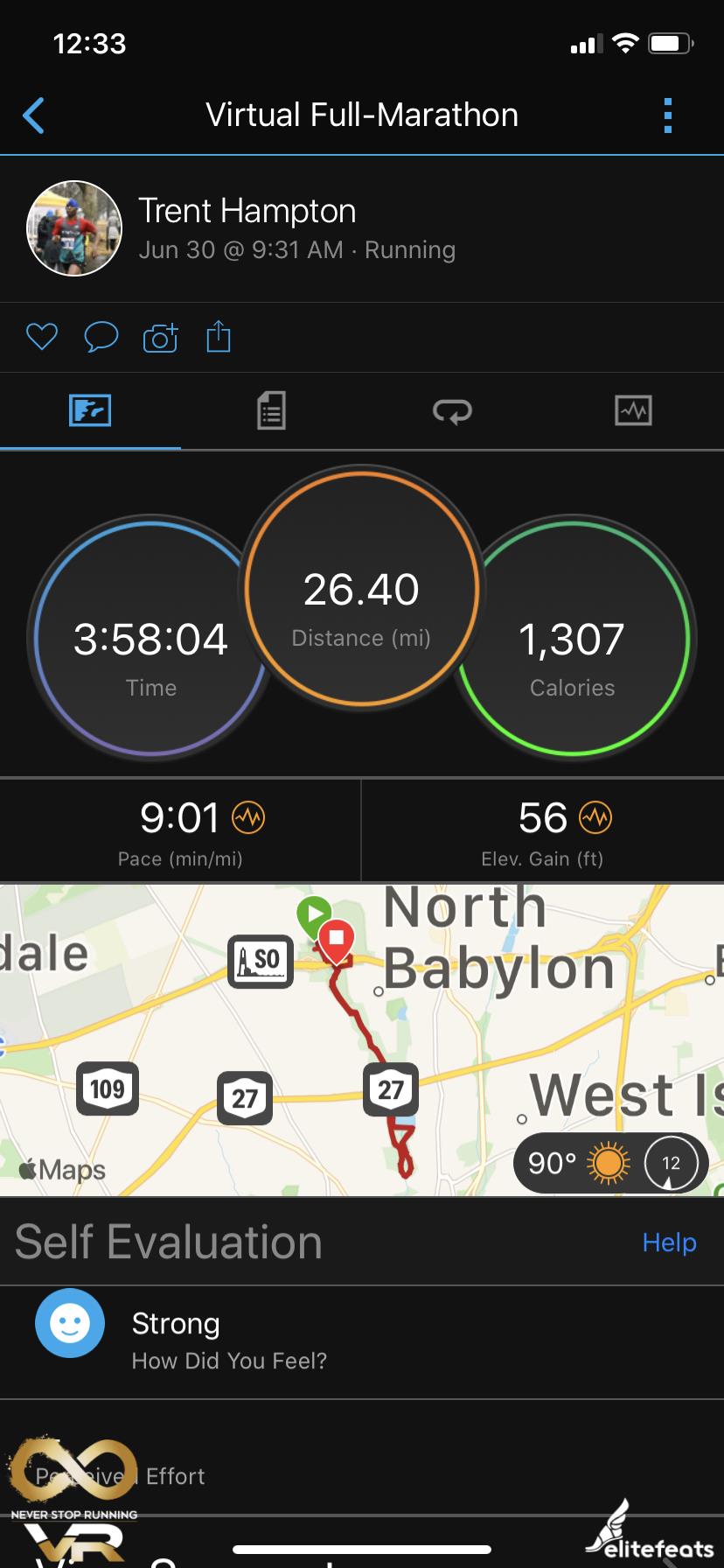This screenshot has height=1568, width=724.
Task: Open the 90° weather widget
Action: pos(610,1163)
